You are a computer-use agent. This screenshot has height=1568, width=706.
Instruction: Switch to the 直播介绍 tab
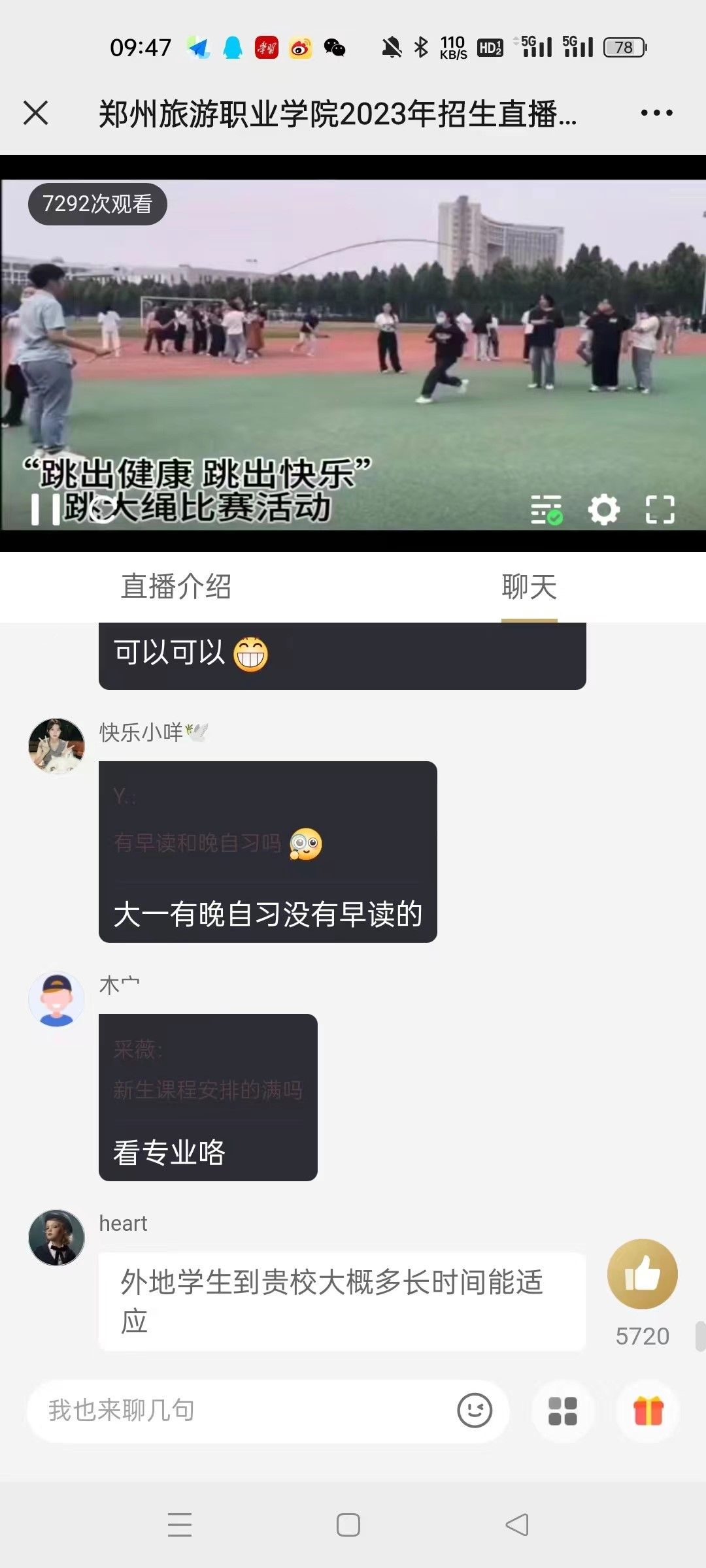[176, 586]
